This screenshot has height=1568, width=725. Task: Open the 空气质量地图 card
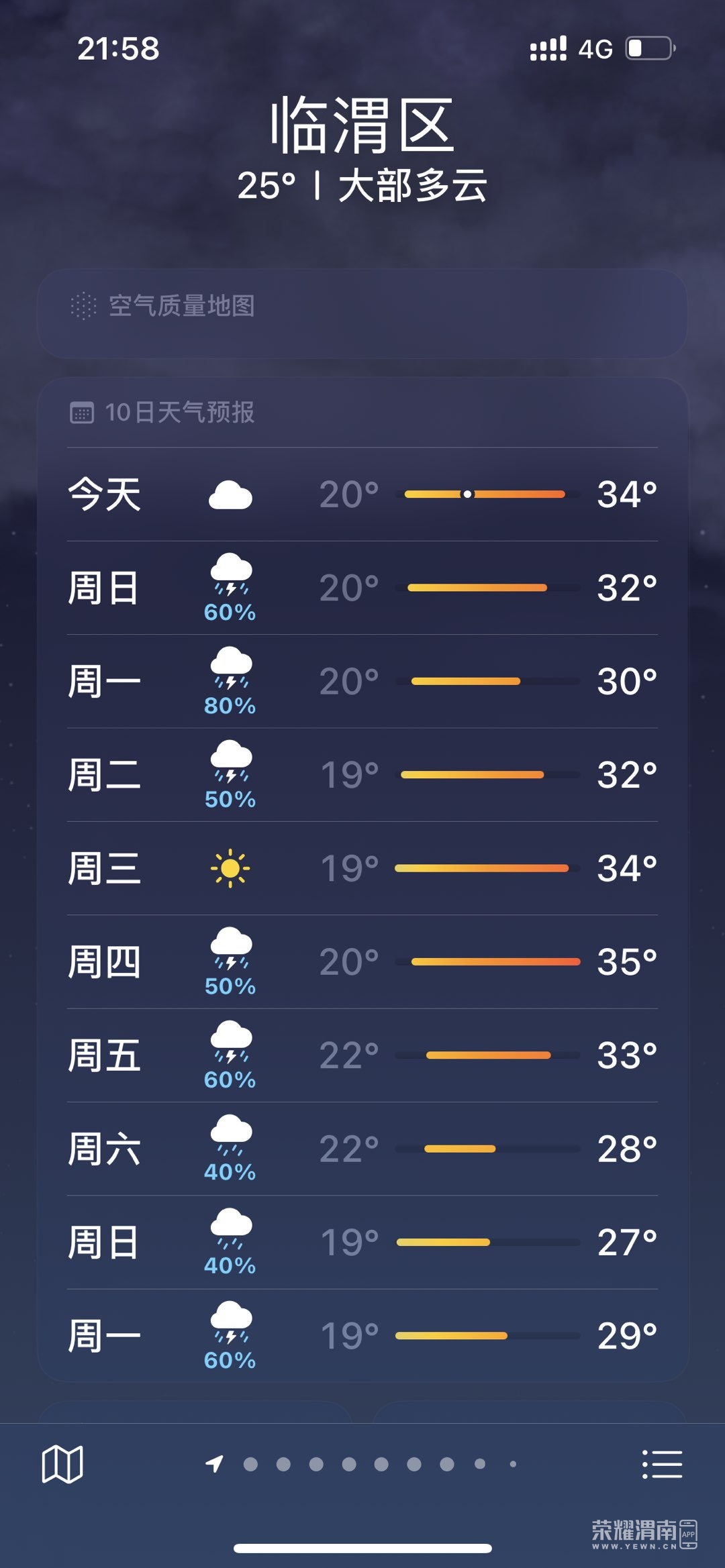(362, 313)
